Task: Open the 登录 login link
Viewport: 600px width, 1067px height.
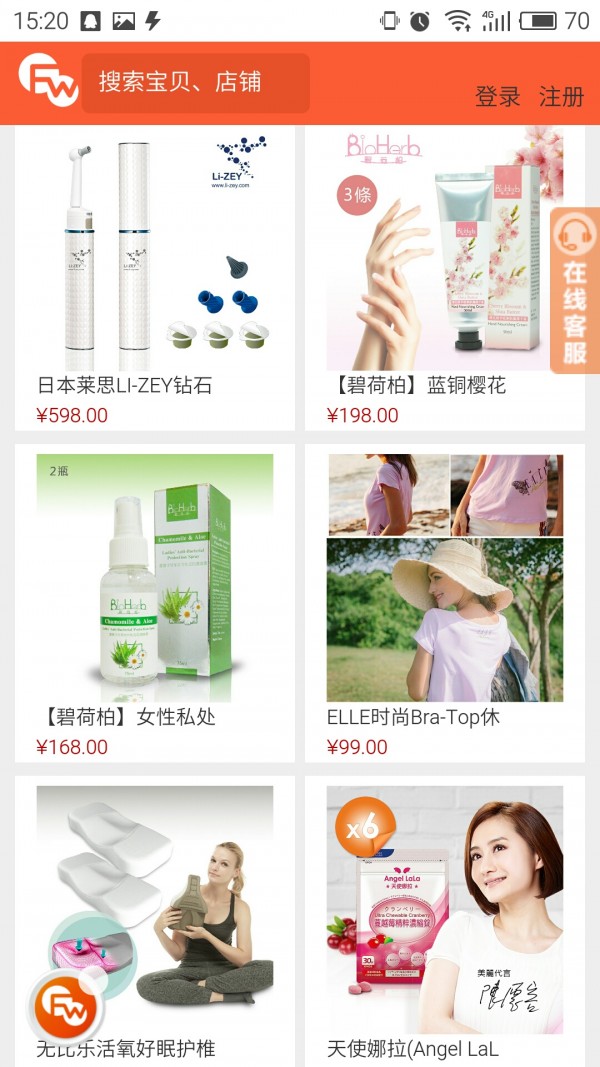Action: click(497, 97)
